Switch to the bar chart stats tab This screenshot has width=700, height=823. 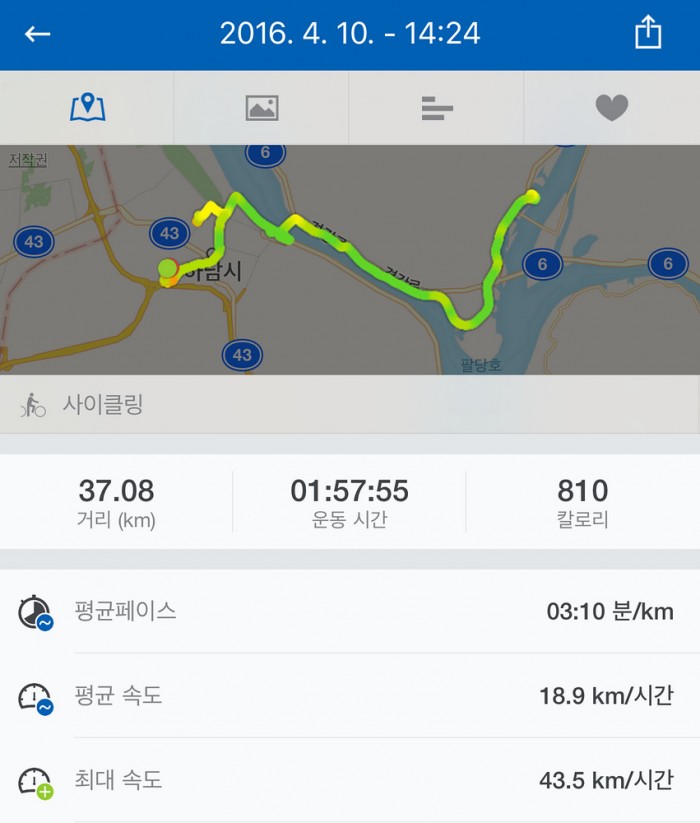pyautogui.click(x=437, y=108)
